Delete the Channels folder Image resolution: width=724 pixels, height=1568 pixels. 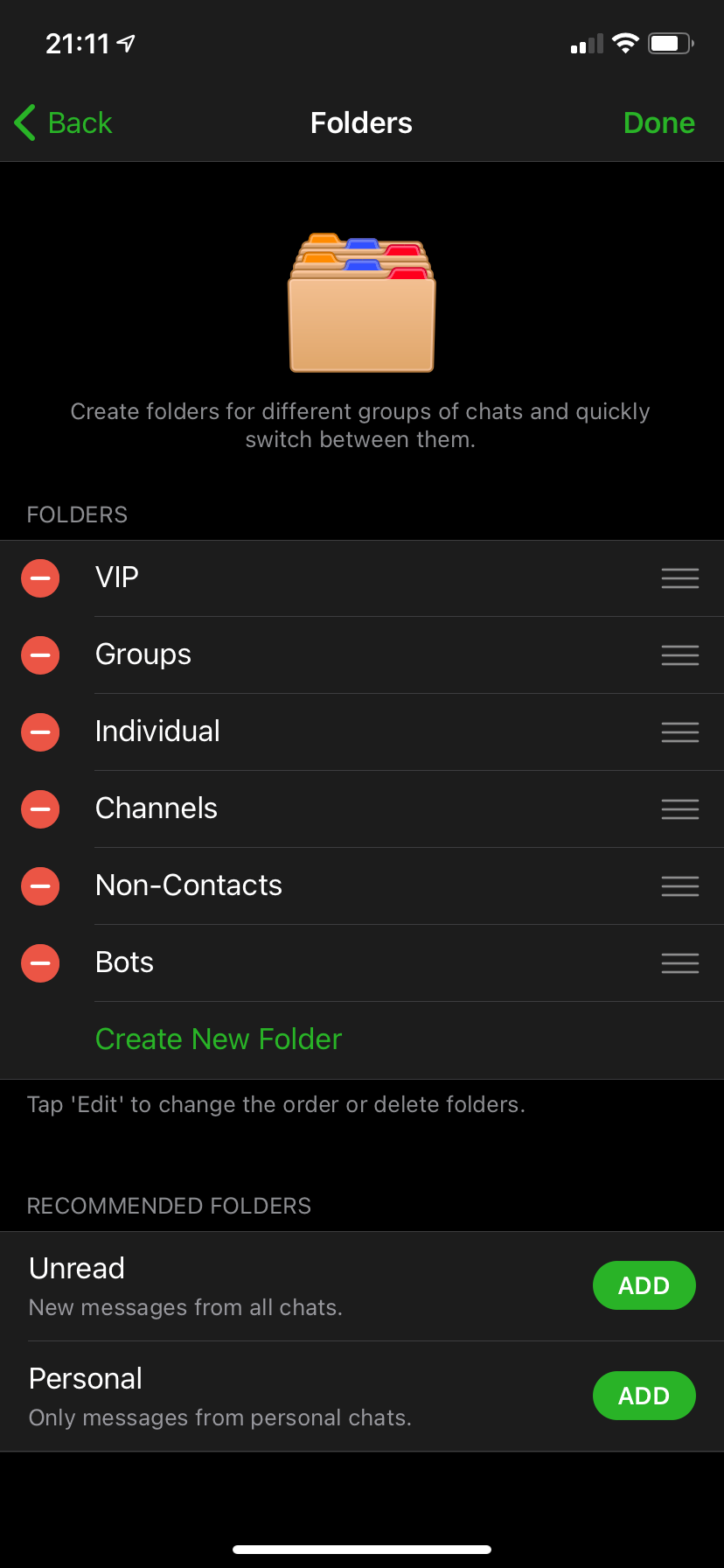(40, 809)
